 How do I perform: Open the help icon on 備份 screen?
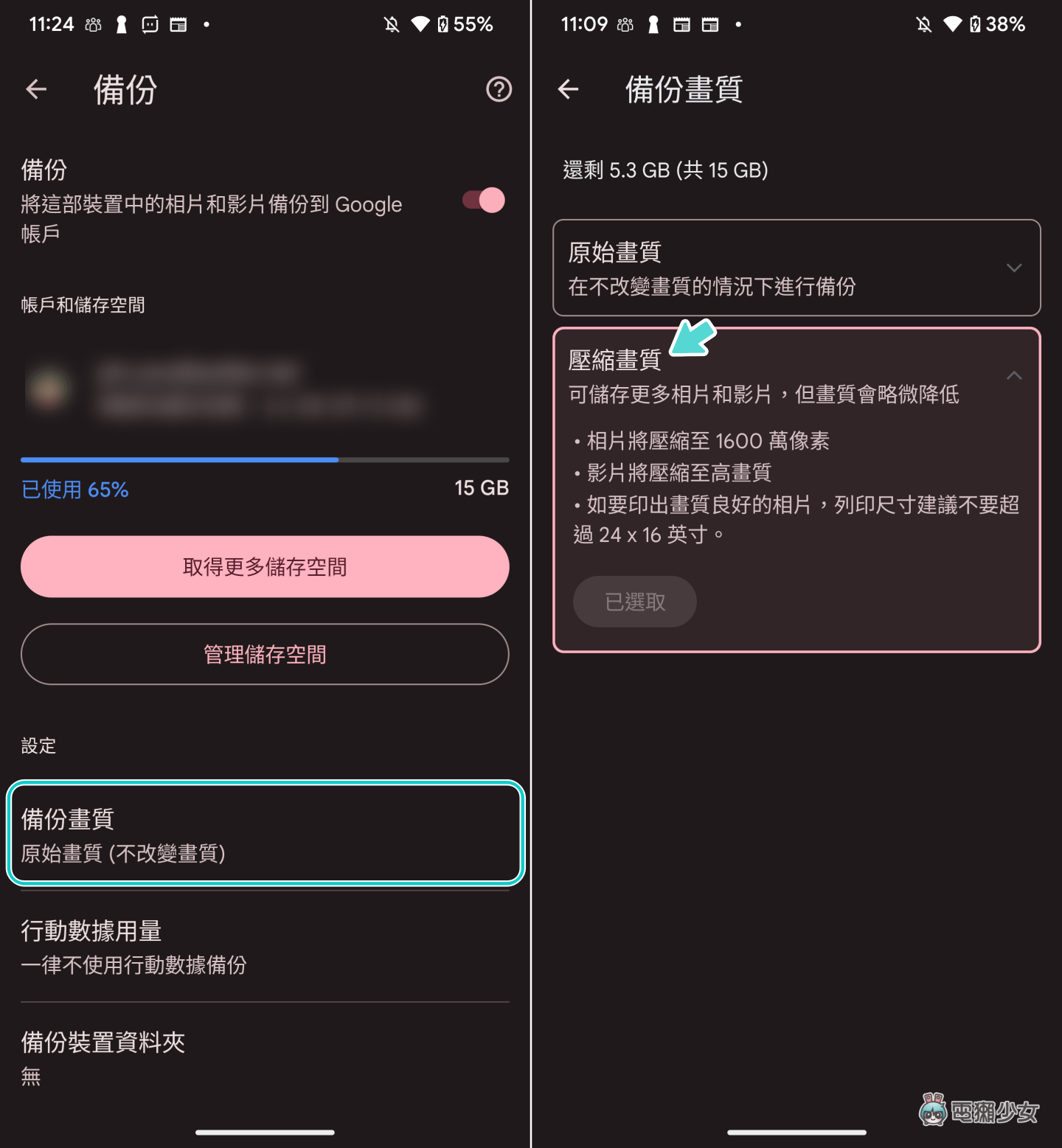click(499, 90)
